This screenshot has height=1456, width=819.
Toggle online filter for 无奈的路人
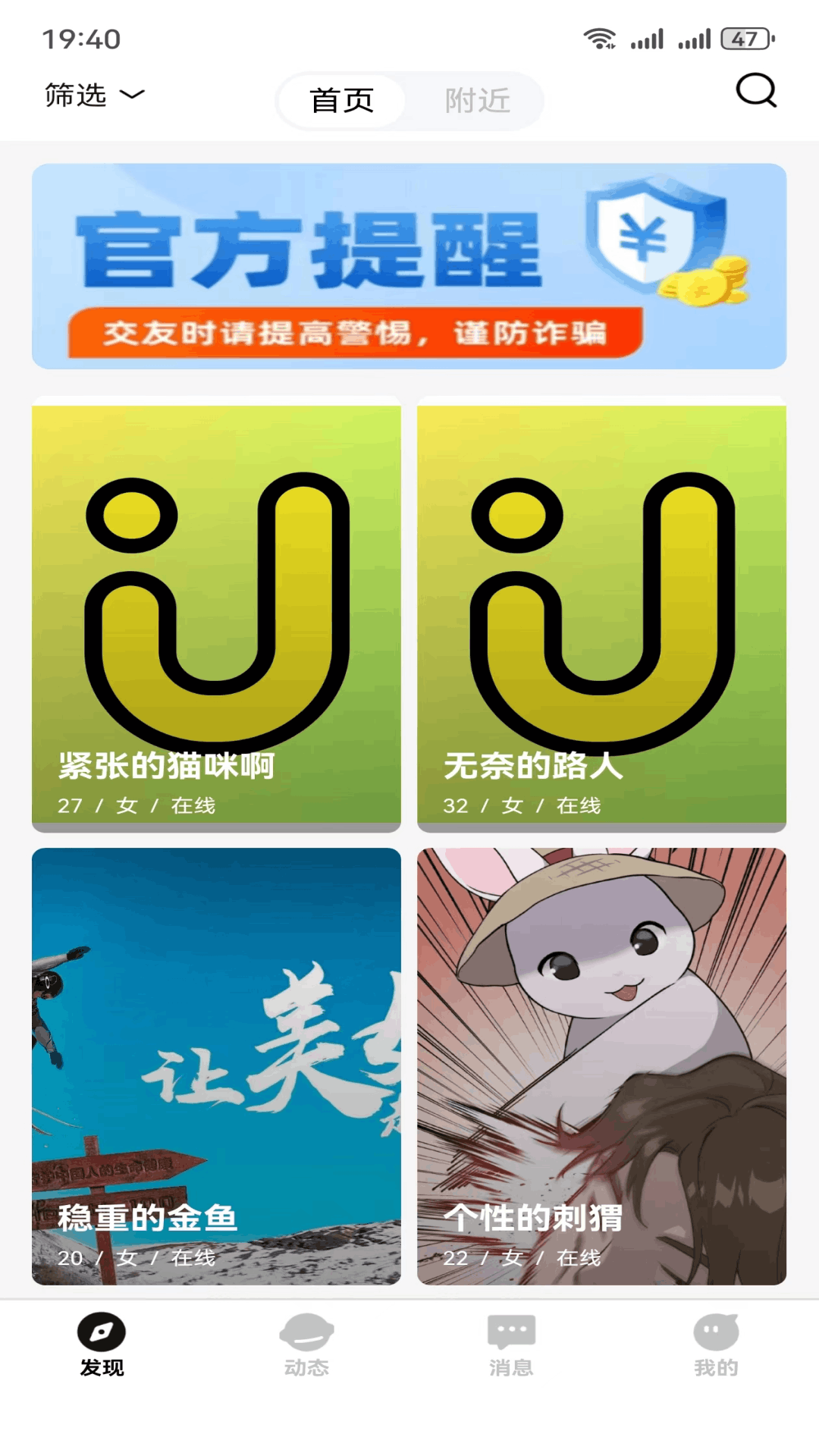[580, 806]
